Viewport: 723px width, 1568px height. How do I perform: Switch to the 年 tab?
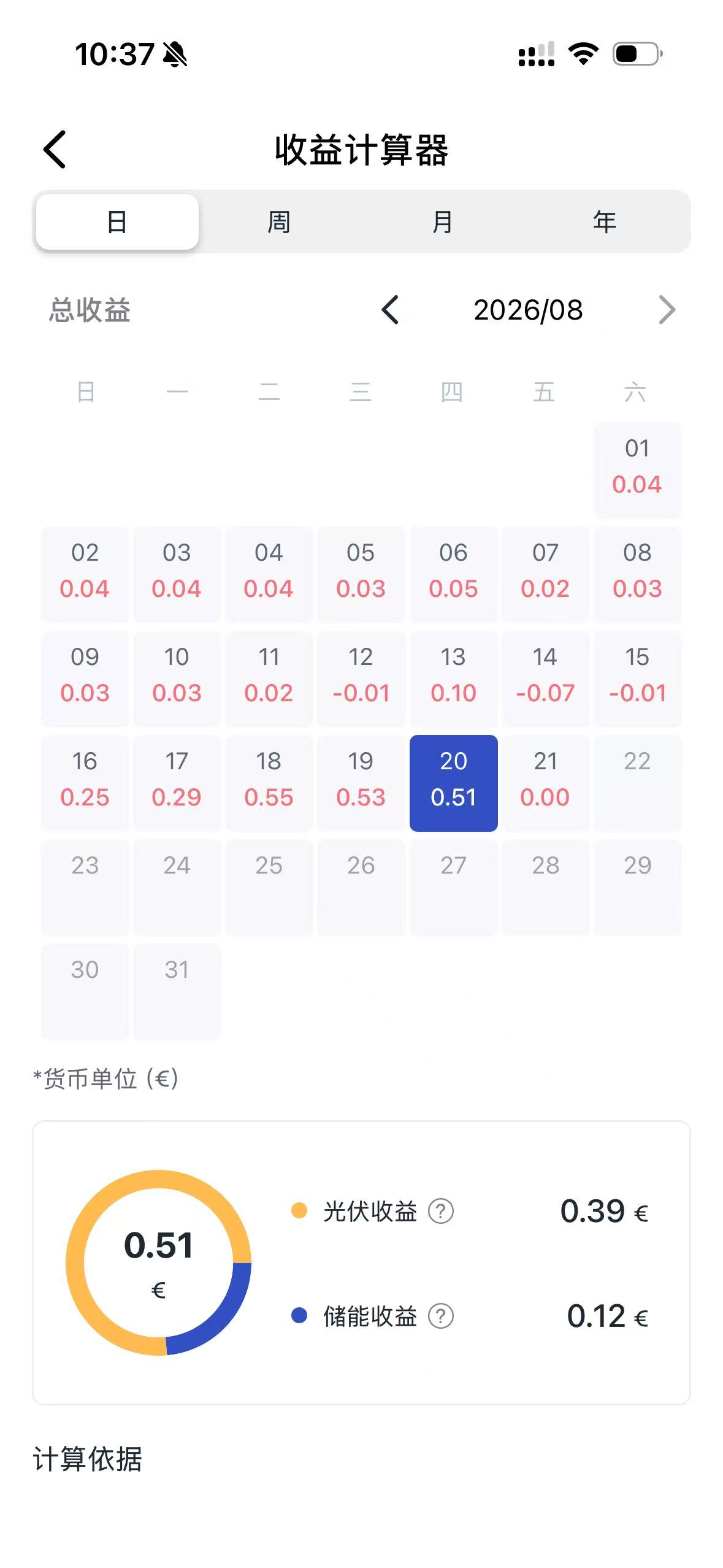(605, 221)
